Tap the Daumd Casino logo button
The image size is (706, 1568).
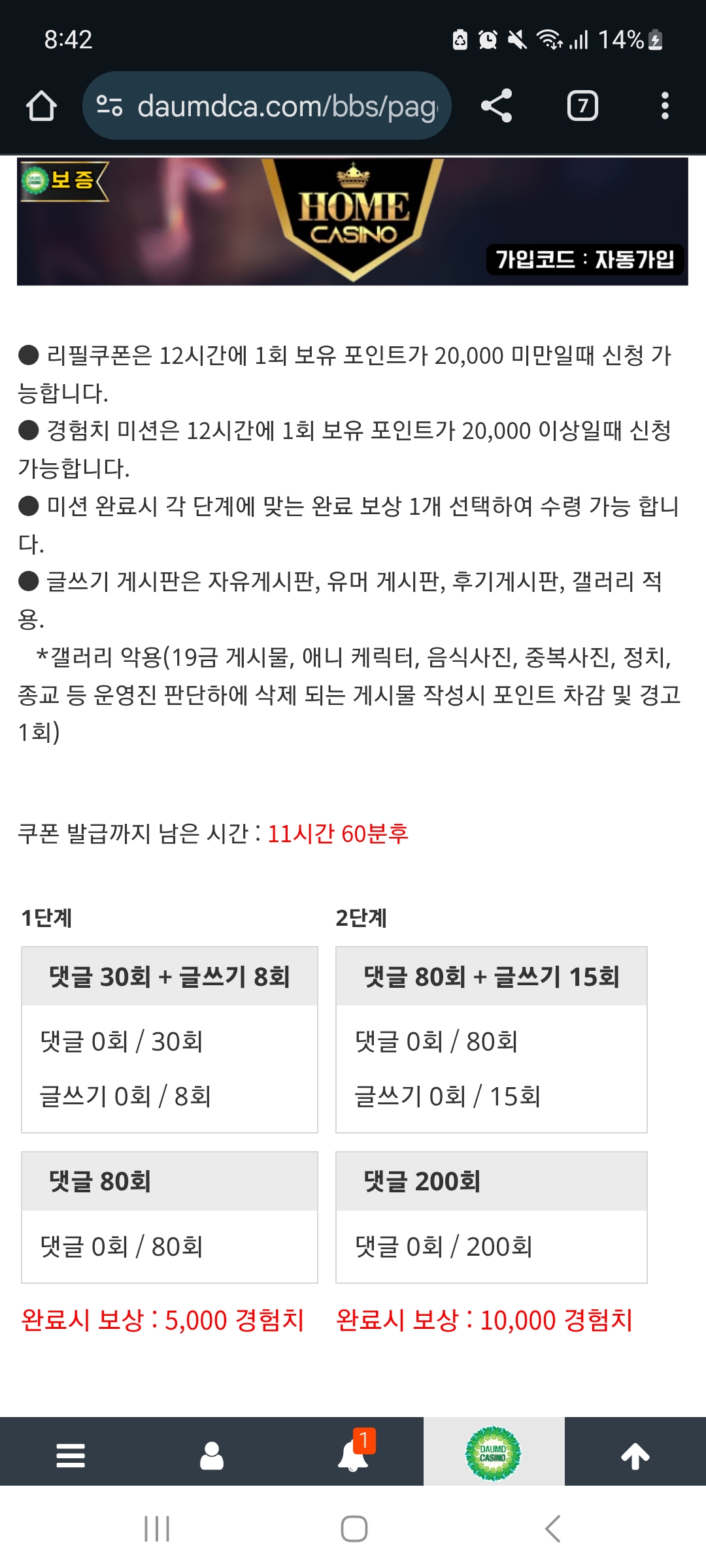tap(494, 1453)
